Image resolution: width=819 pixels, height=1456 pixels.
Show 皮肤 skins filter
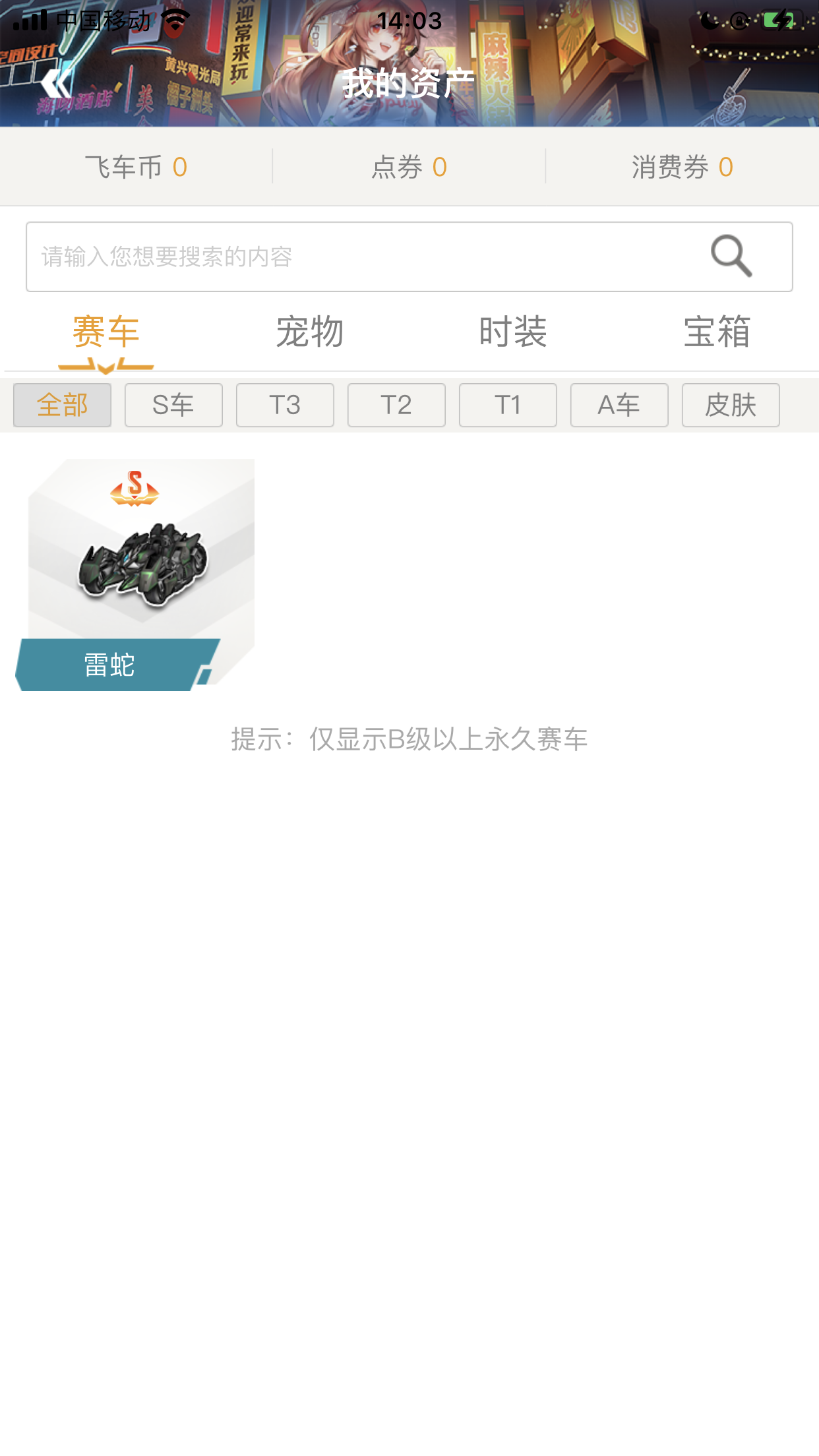click(x=731, y=405)
